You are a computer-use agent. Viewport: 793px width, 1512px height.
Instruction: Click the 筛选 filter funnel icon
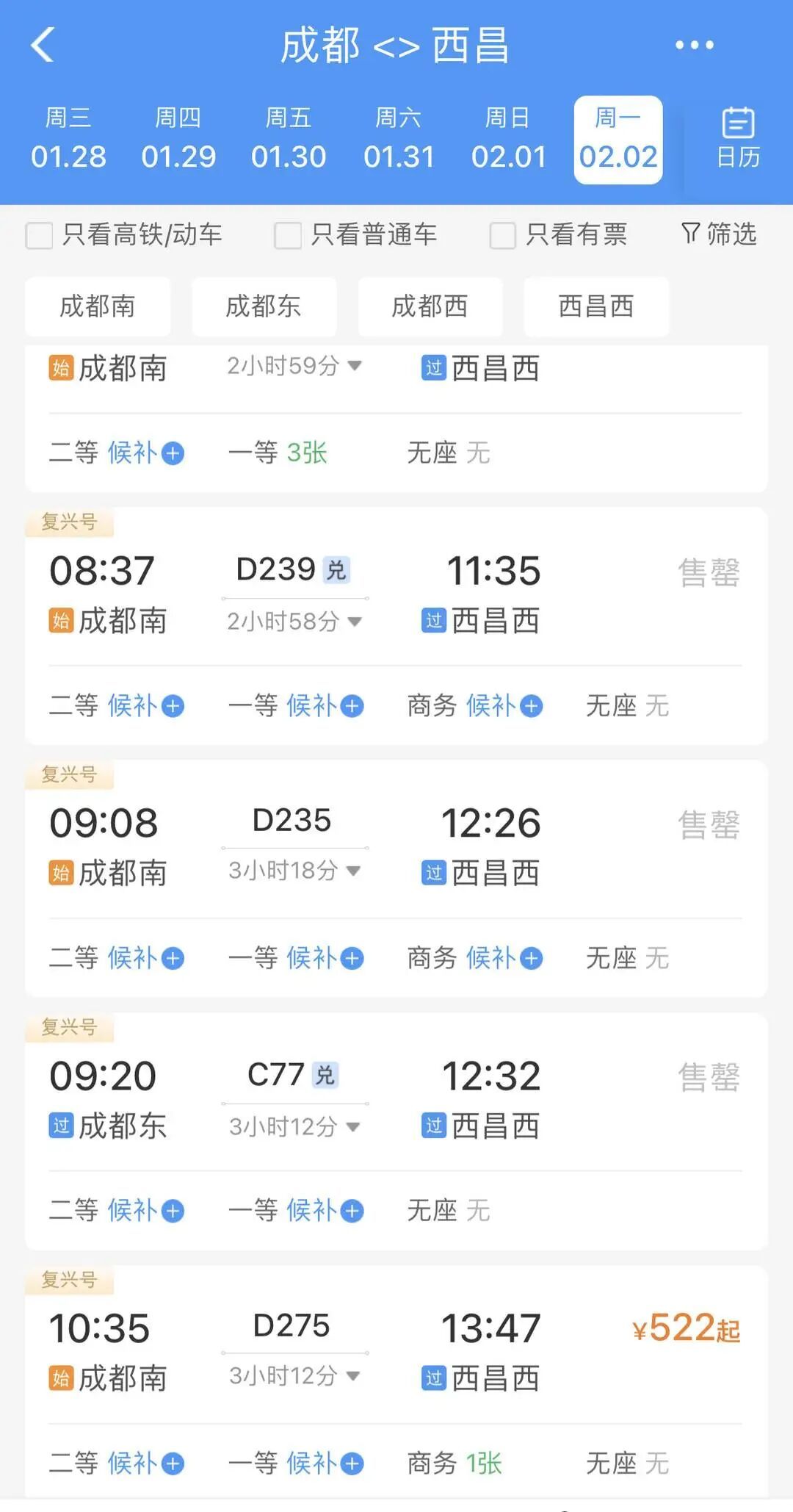tap(689, 234)
